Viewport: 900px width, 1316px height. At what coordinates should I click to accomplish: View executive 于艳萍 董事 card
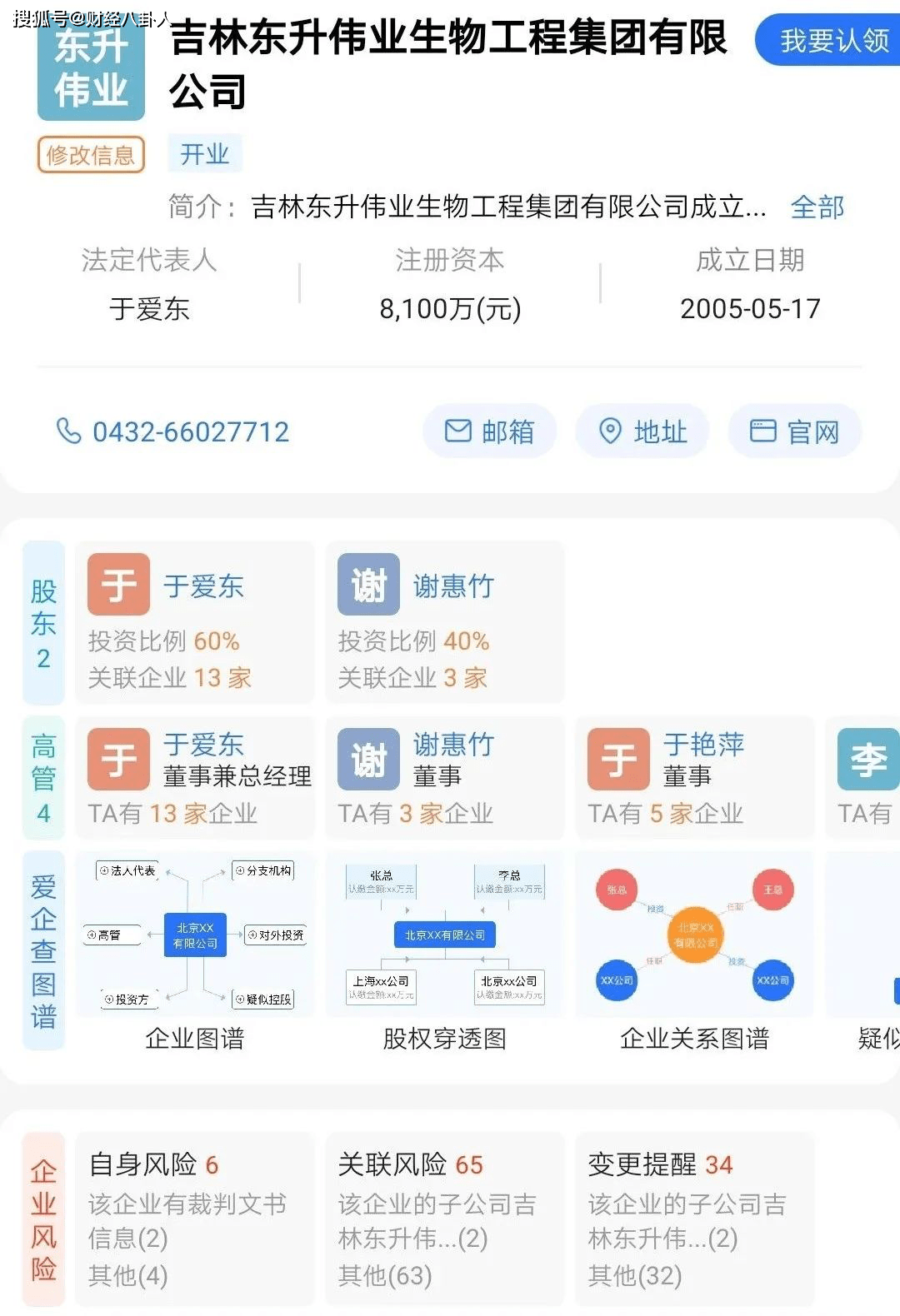coord(694,776)
